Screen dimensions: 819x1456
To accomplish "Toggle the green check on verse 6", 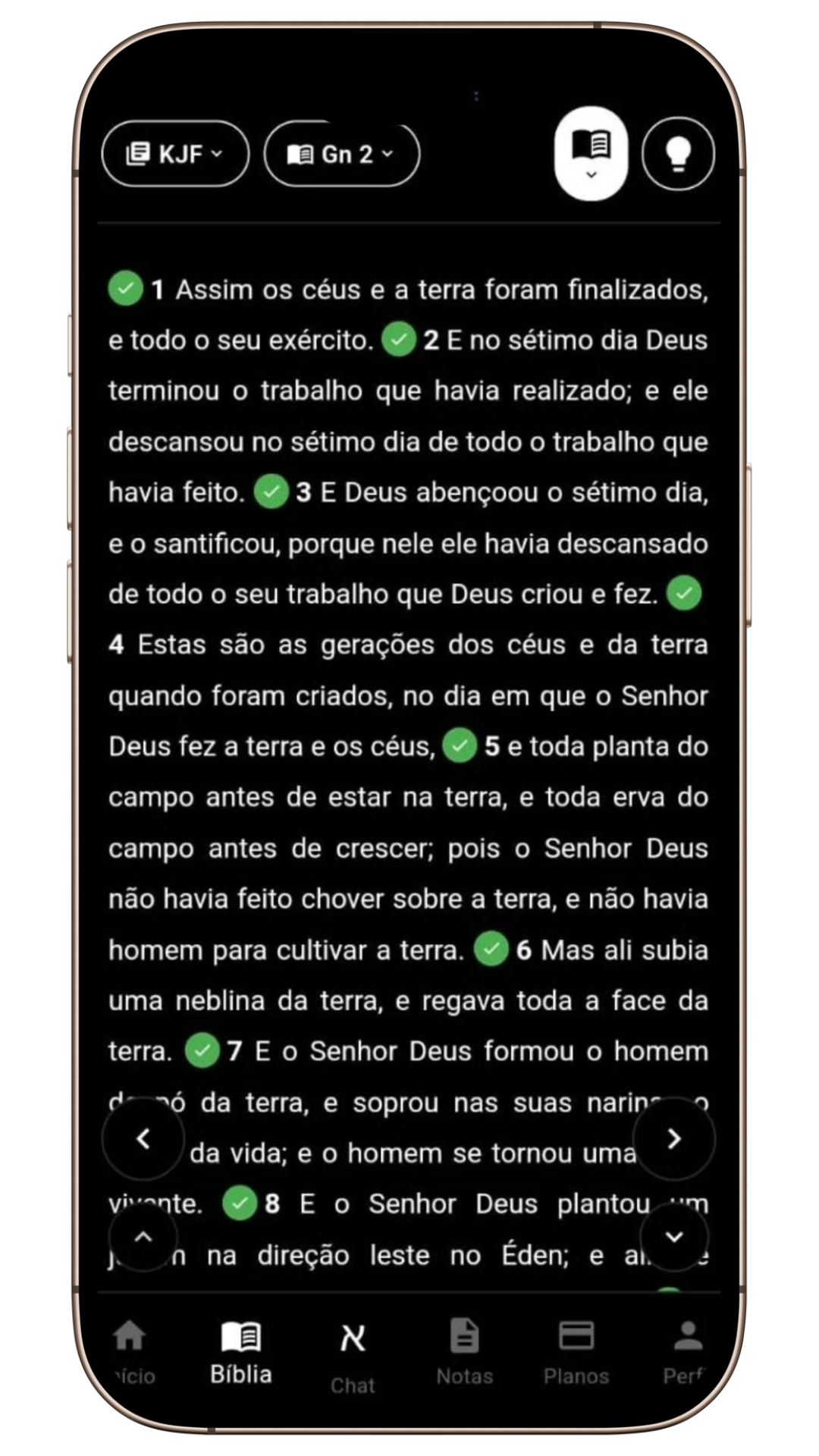I will 491,949.
